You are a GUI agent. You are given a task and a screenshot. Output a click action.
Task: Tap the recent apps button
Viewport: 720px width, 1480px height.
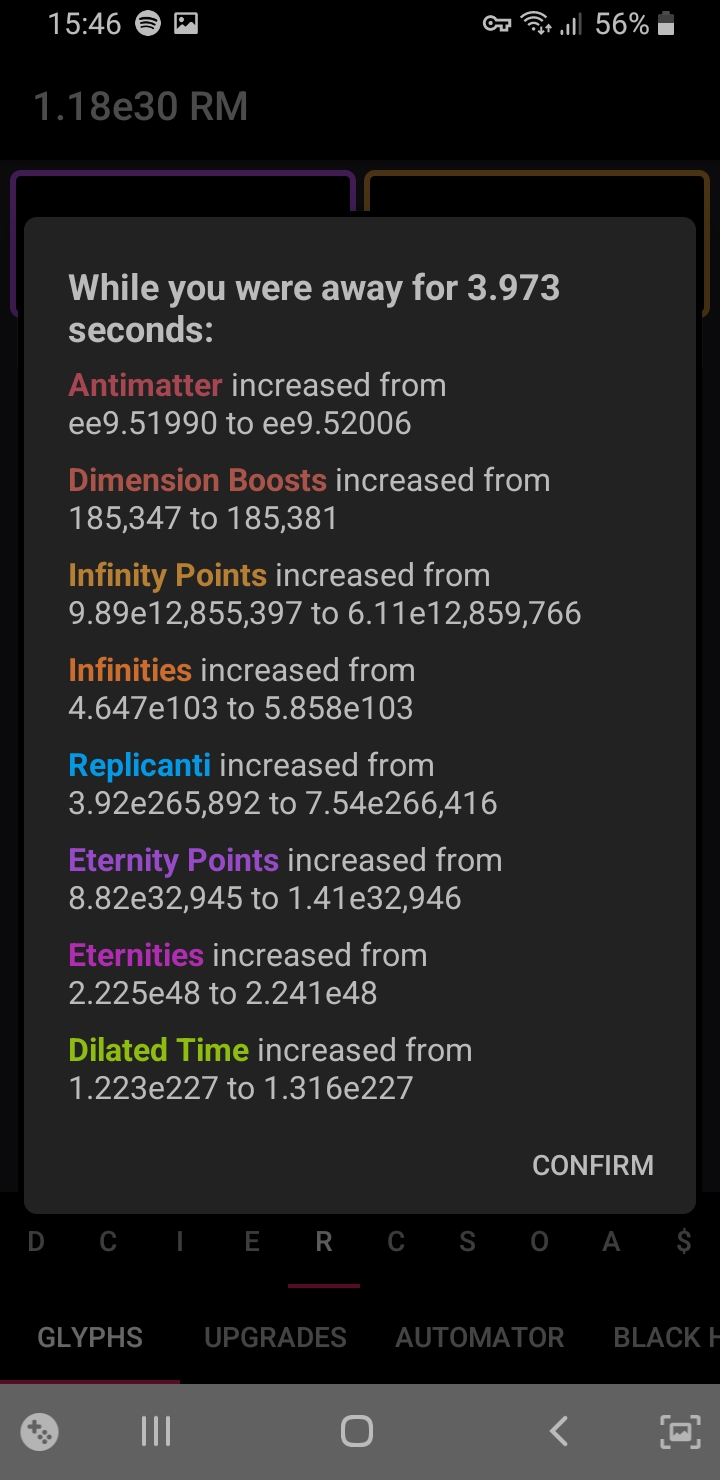[x=155, y=1430]
